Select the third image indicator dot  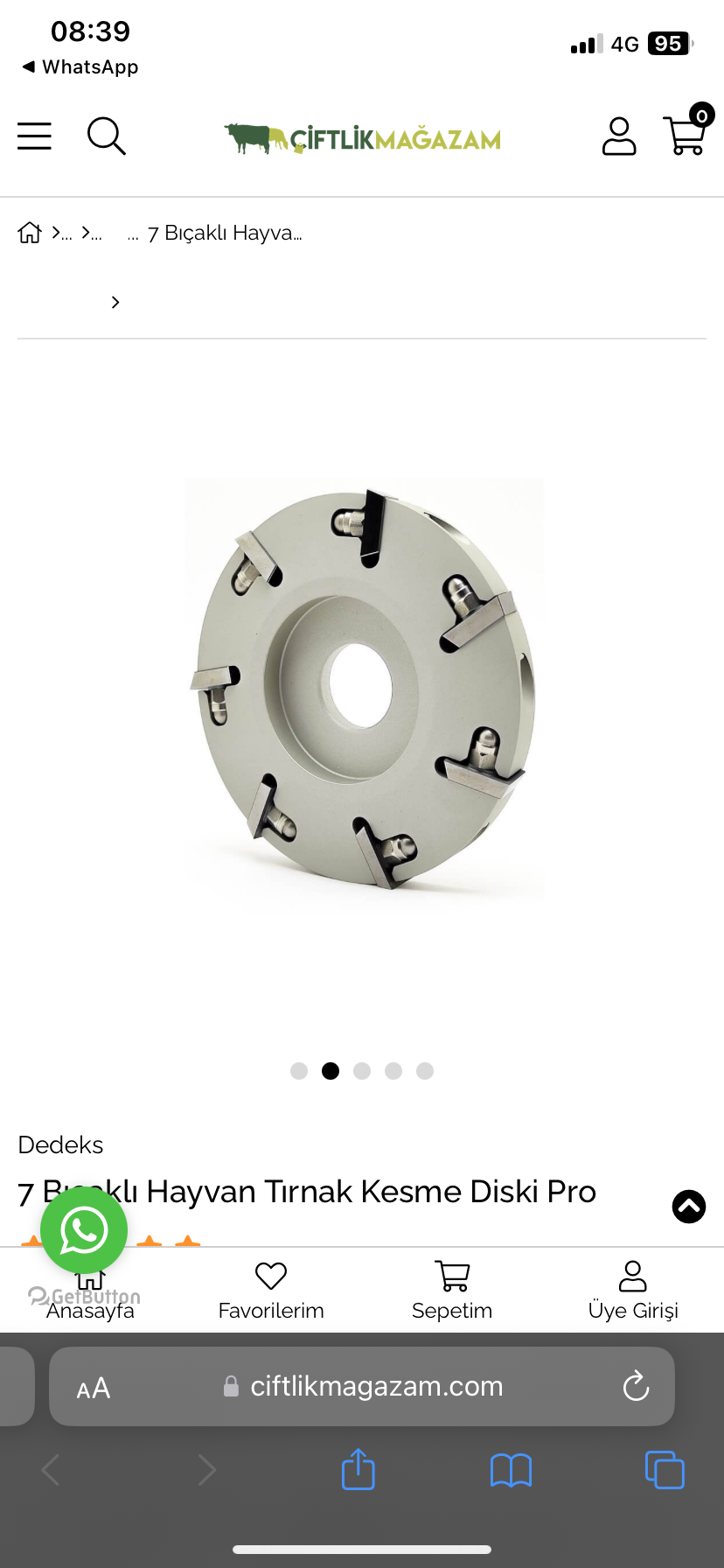pyautogui.click(x=362, y=1071)
